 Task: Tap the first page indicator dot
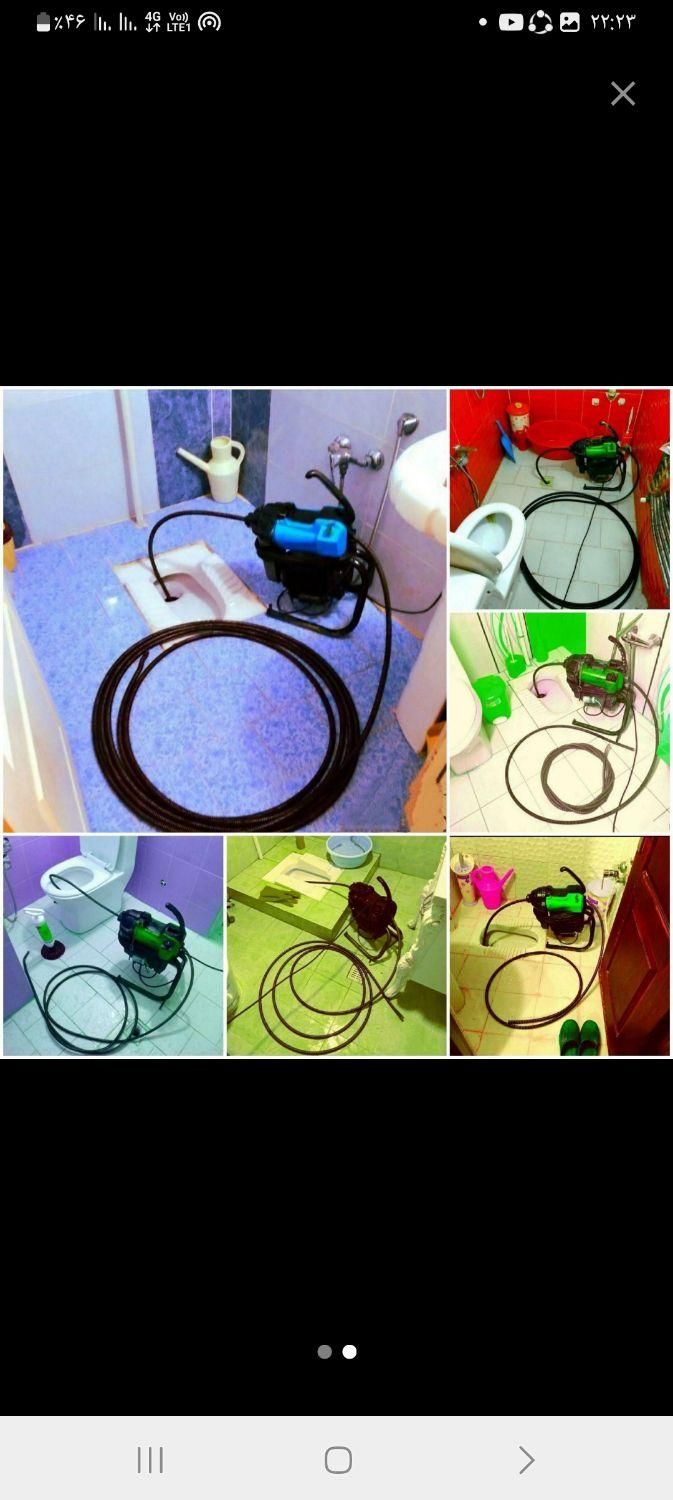[x=324, y=1351]
